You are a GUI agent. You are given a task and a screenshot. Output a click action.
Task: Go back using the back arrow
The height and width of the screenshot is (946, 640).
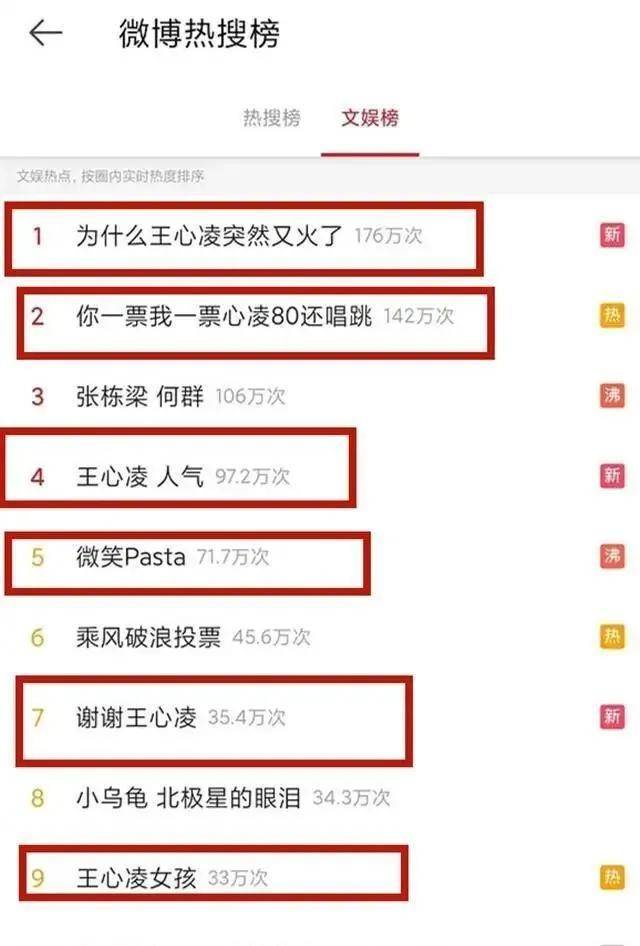46,33
